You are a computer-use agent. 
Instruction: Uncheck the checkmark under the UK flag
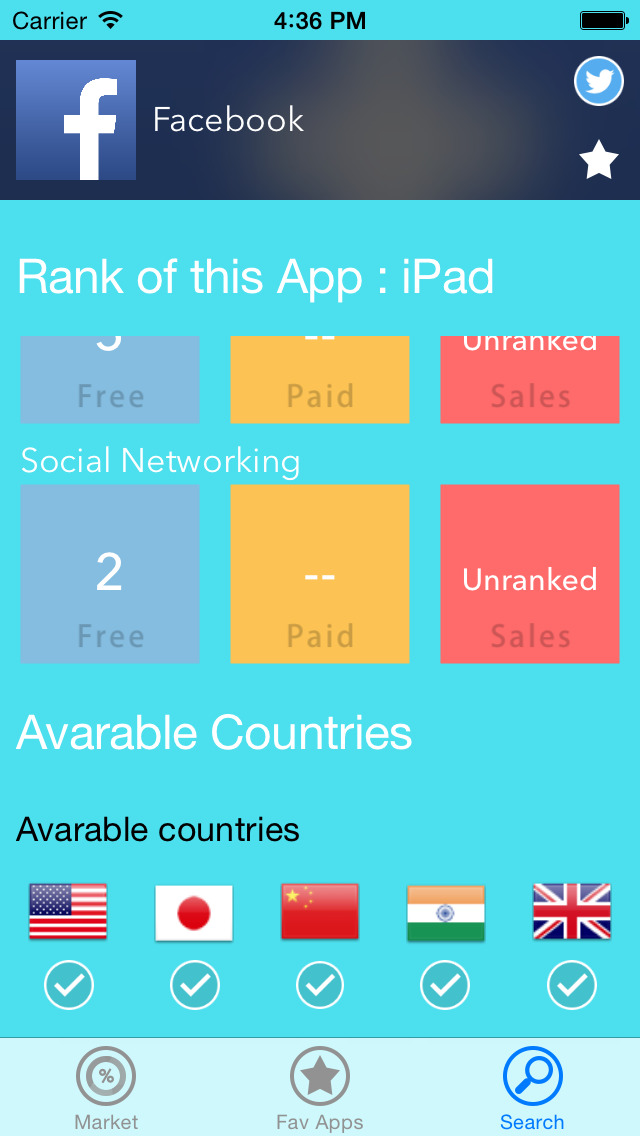572,985
